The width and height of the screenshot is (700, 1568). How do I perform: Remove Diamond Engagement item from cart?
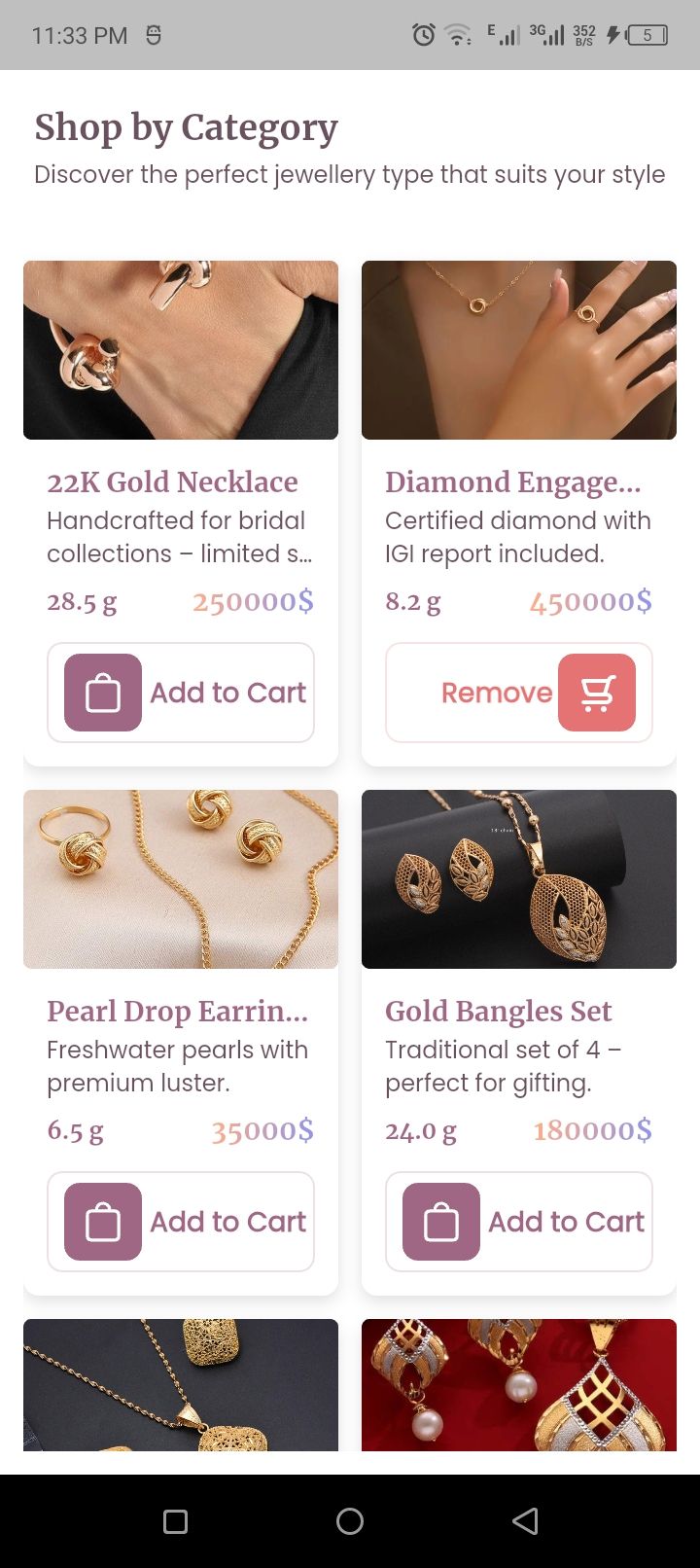click(519, 693)
